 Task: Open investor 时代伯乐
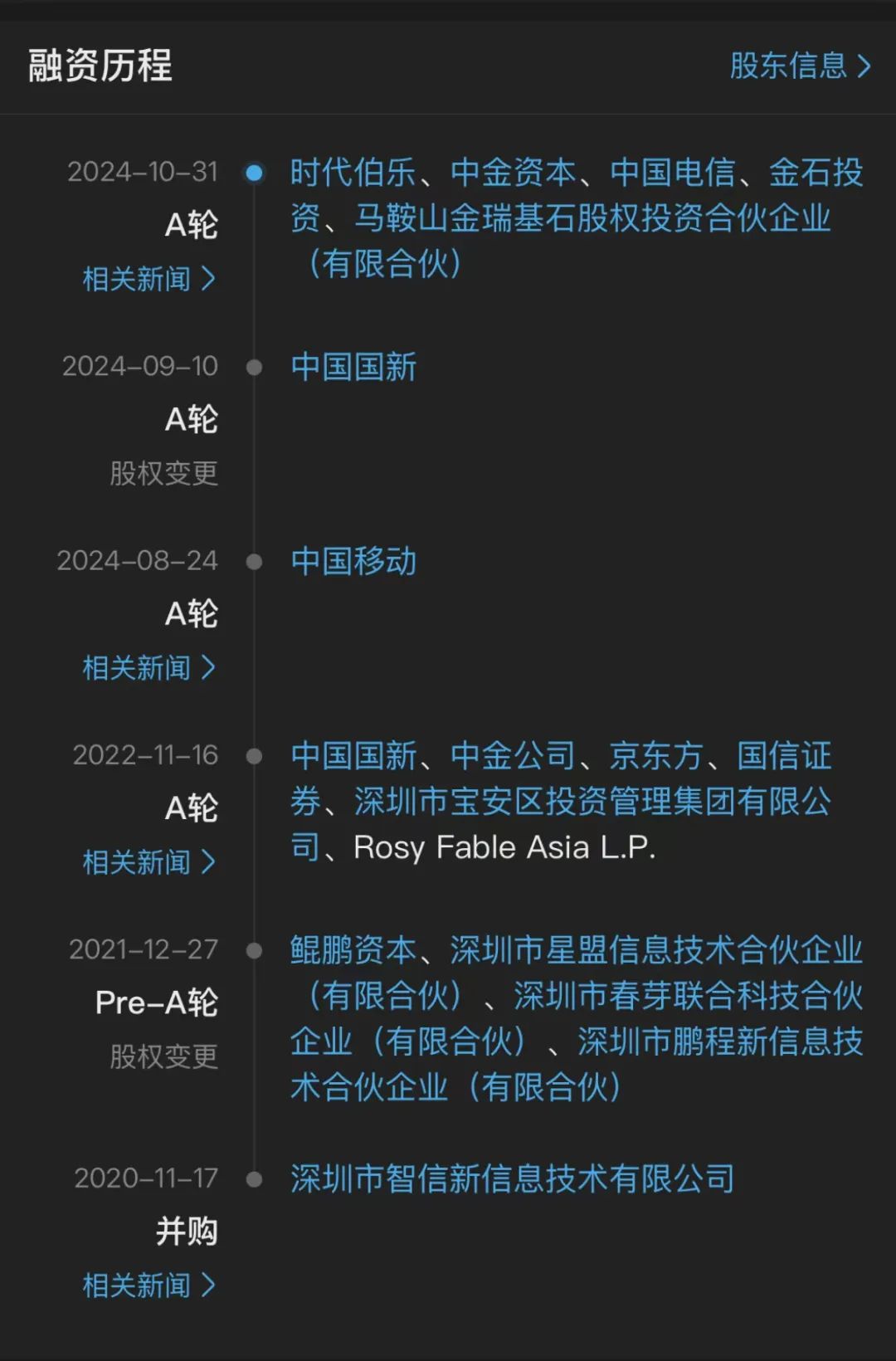point(353,173)
